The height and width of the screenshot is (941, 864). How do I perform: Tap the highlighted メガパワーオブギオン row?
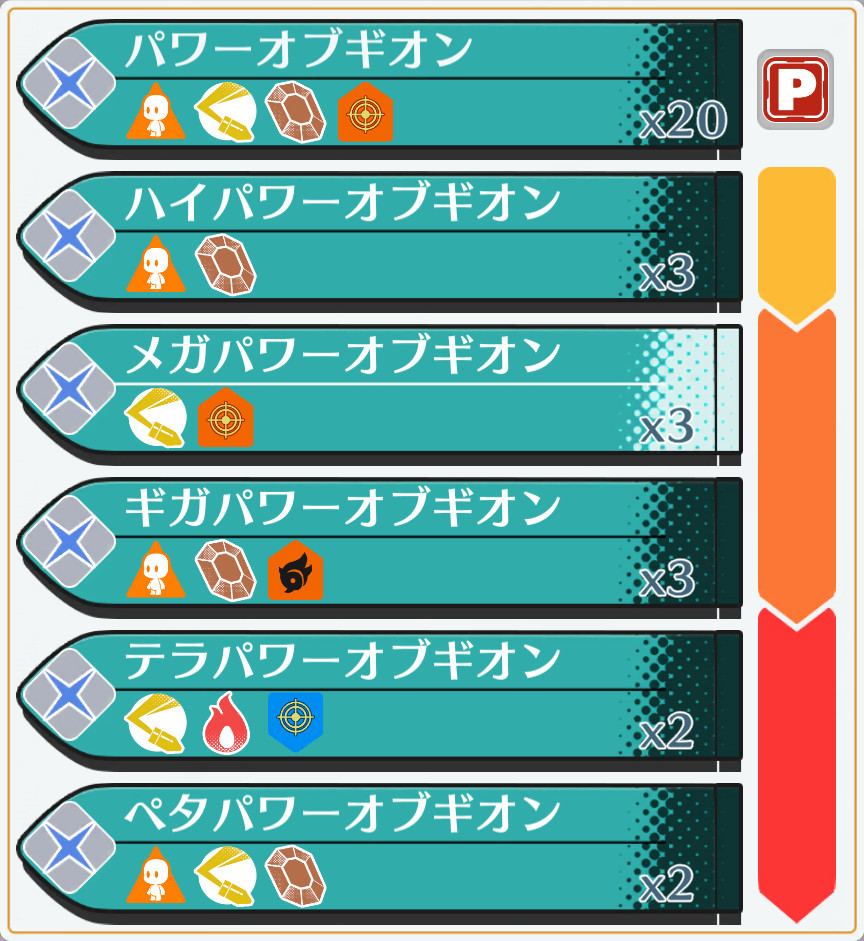point(380,393)
